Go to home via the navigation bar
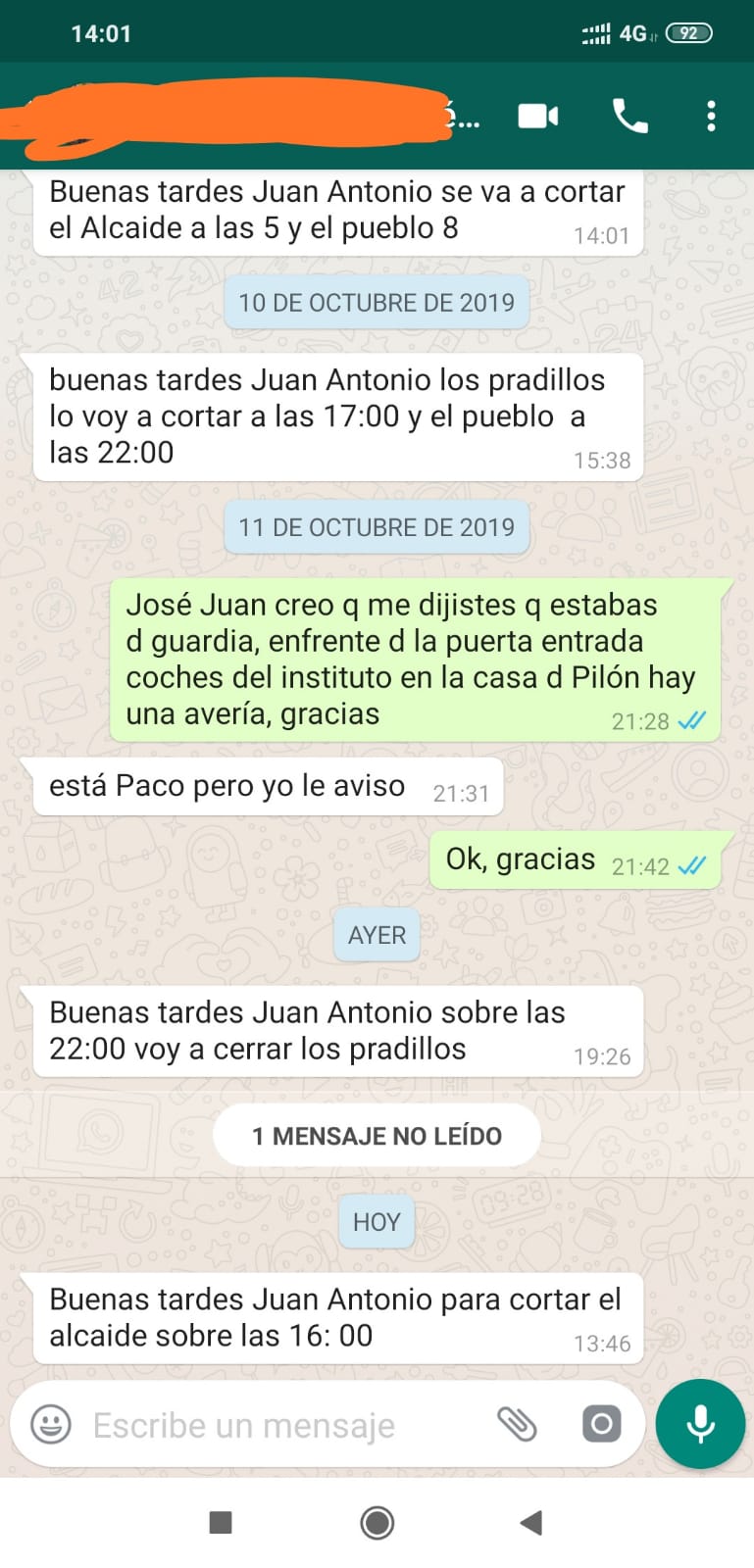Screen dimensions: 754x1568 tap(377, 1522)
